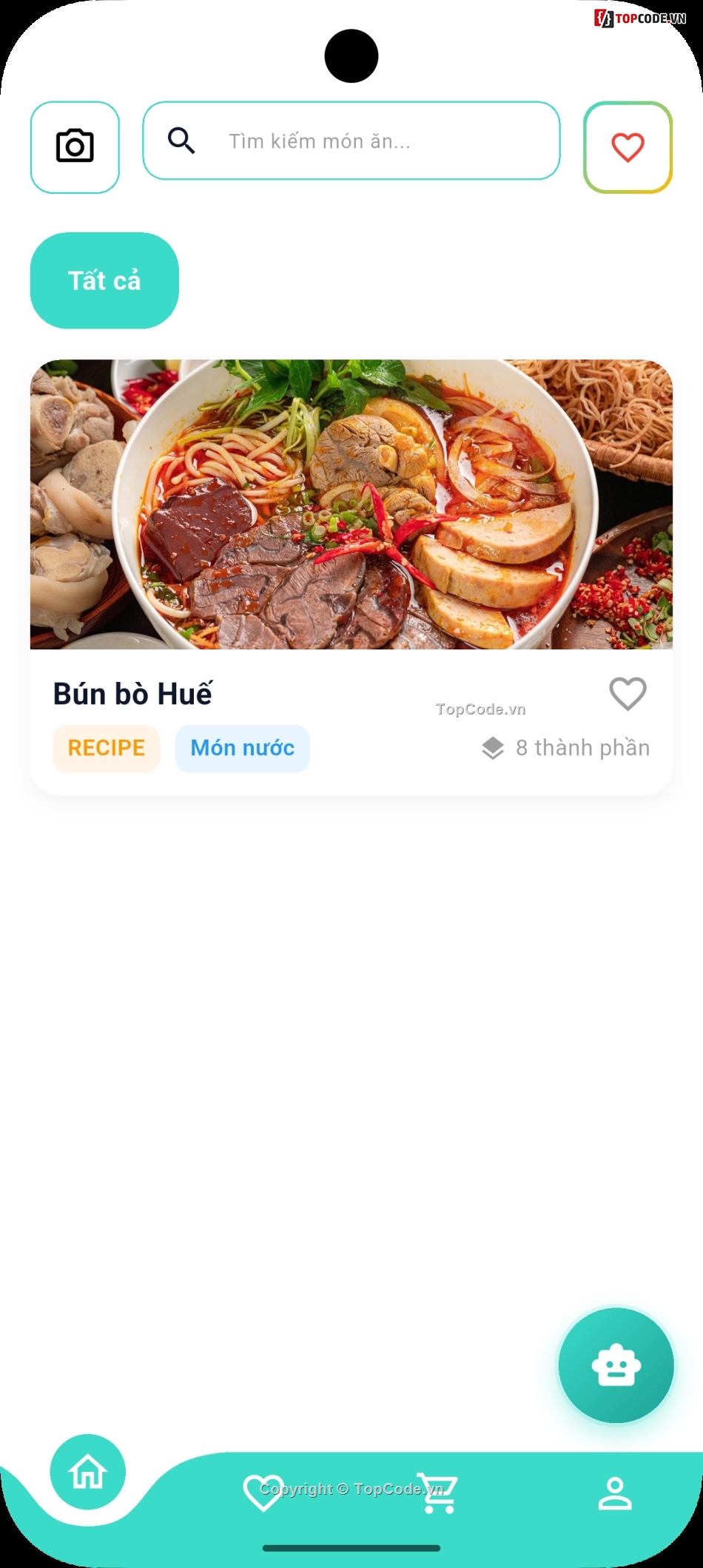Open the Bún bò Huế dish photo

click(351, 504)
